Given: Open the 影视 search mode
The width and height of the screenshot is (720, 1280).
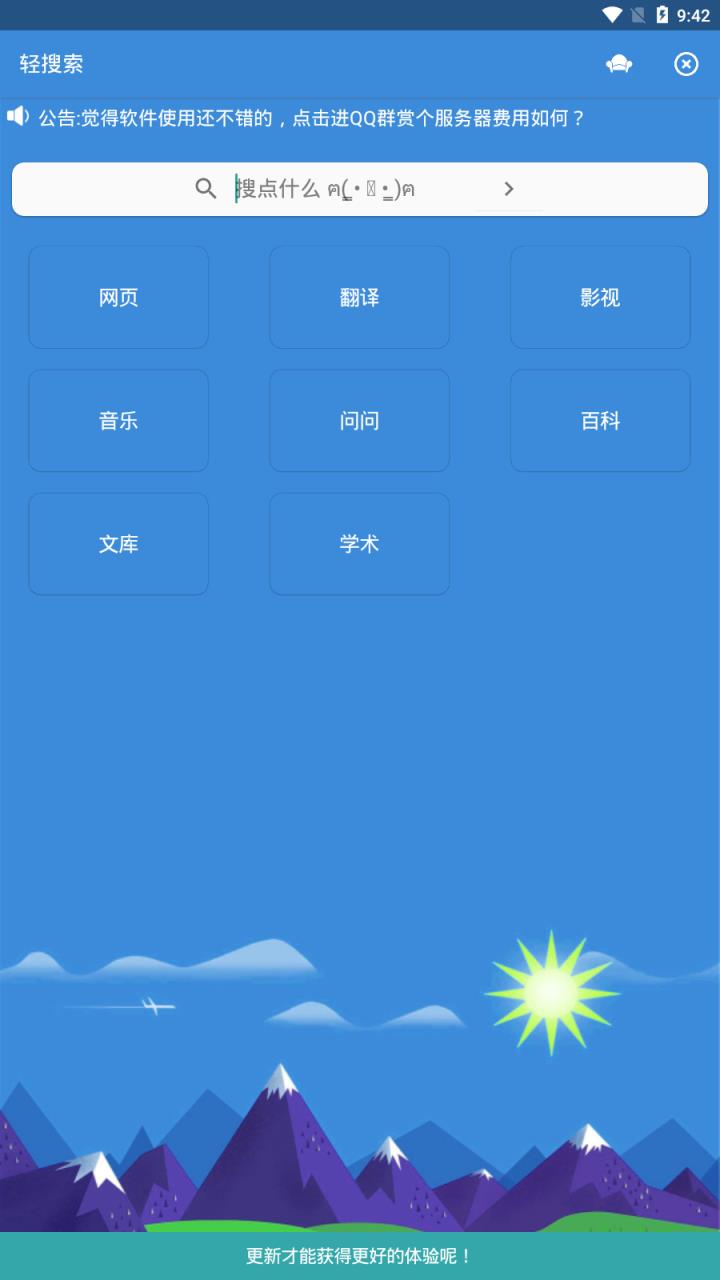Looking at the screenshot, I should [600, 297].
